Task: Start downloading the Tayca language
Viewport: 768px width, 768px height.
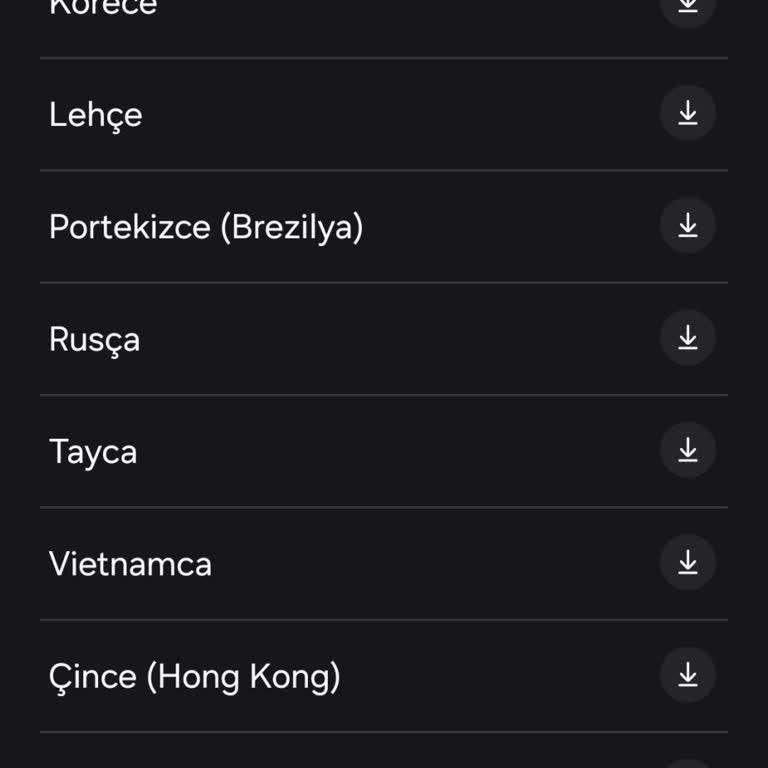Action: 688,450
